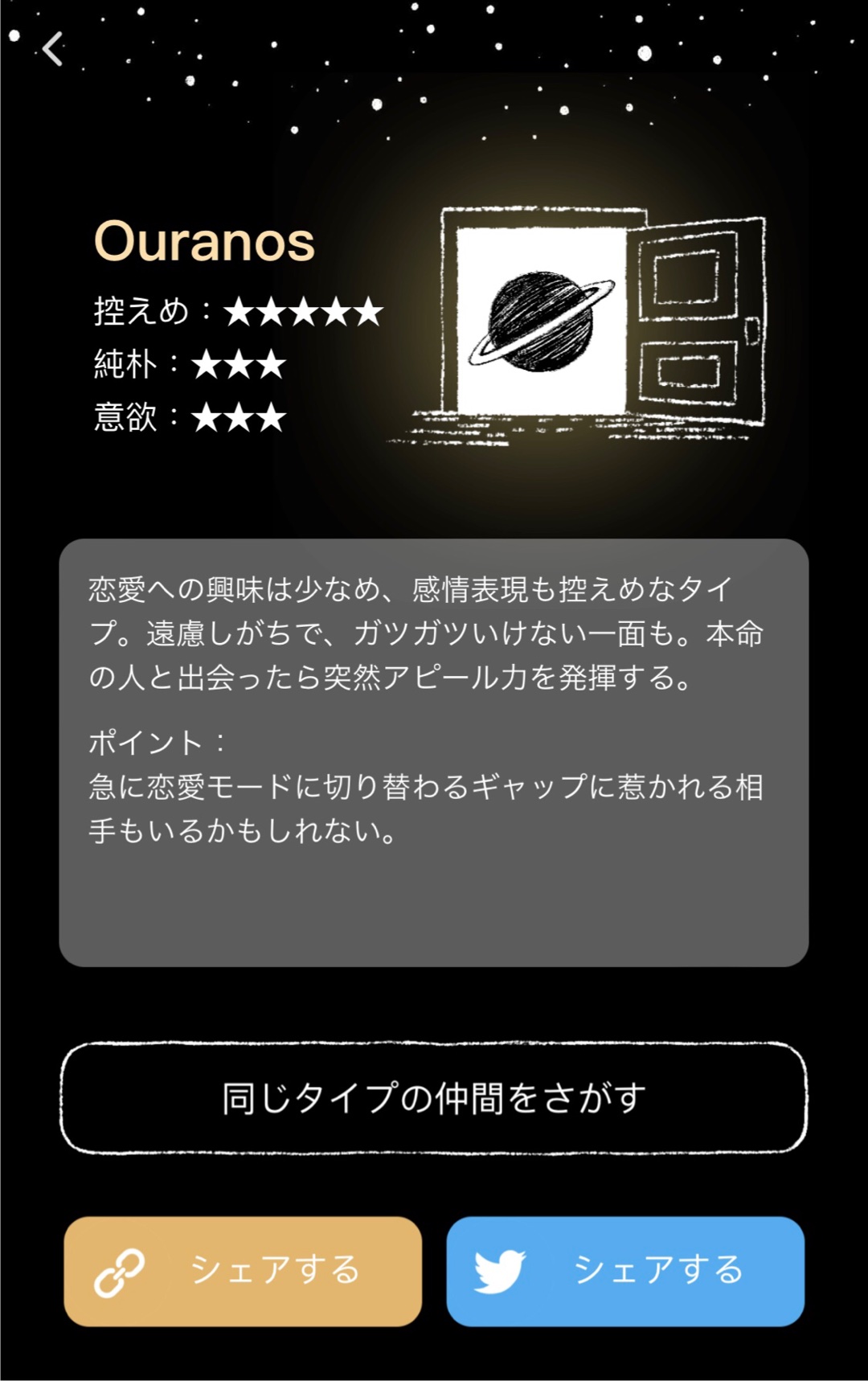This screenshot has width=868, height=1381.
Task: Share result on Twitter
Action: [625, 1271]
